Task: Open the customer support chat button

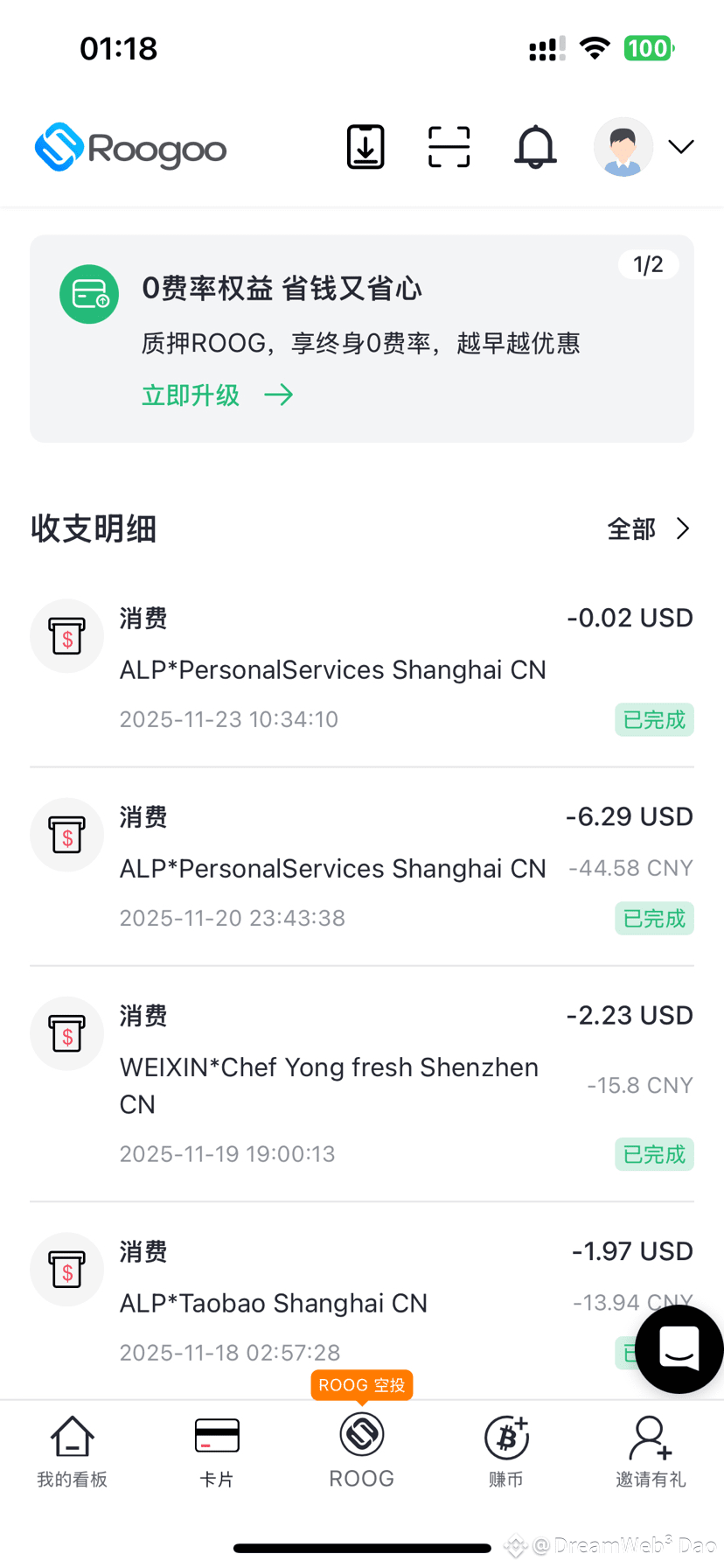Action: point(679,1348)
